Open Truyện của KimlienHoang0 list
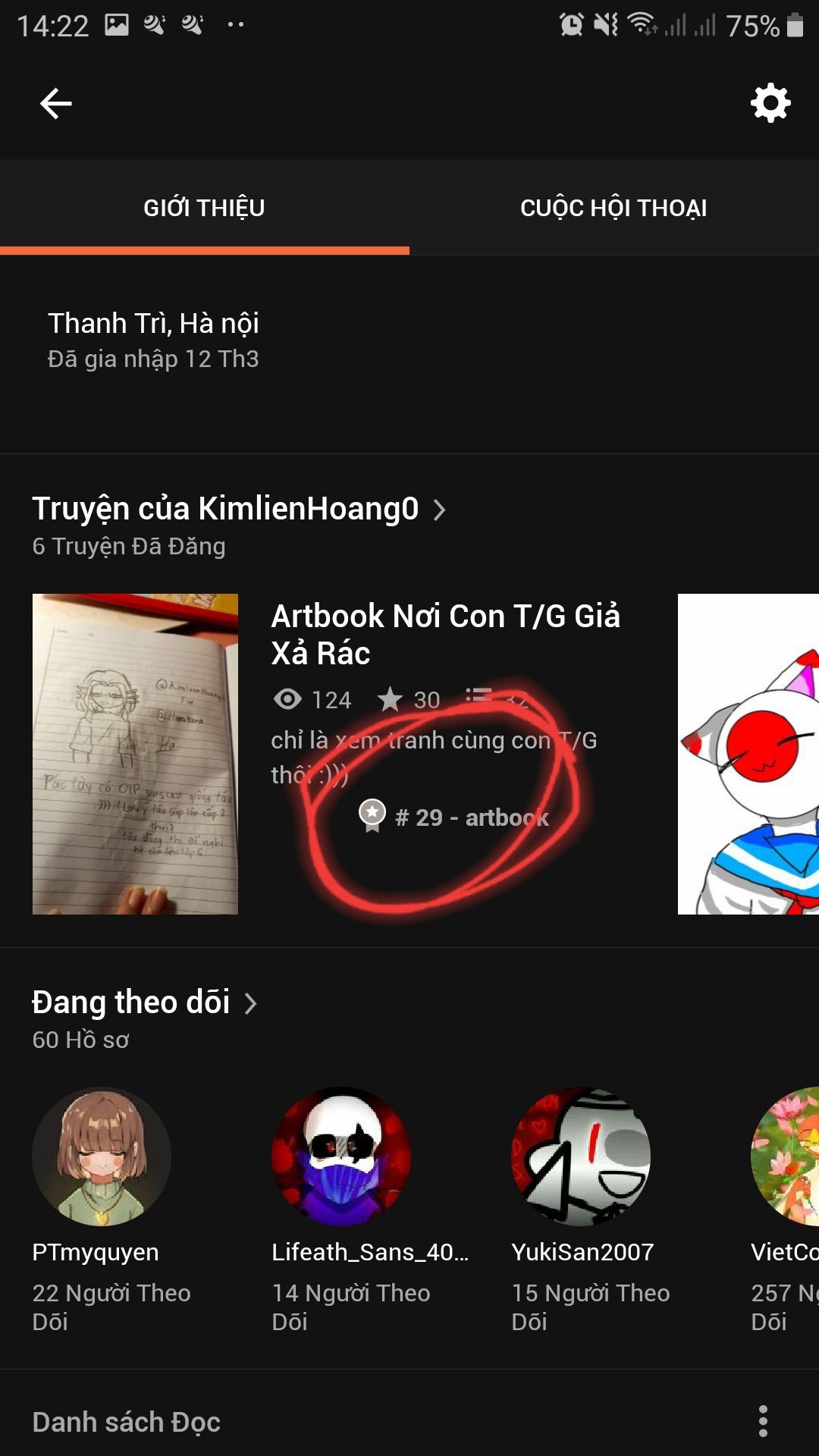This screenshot has width=819, height=1456. coord(239,508)
